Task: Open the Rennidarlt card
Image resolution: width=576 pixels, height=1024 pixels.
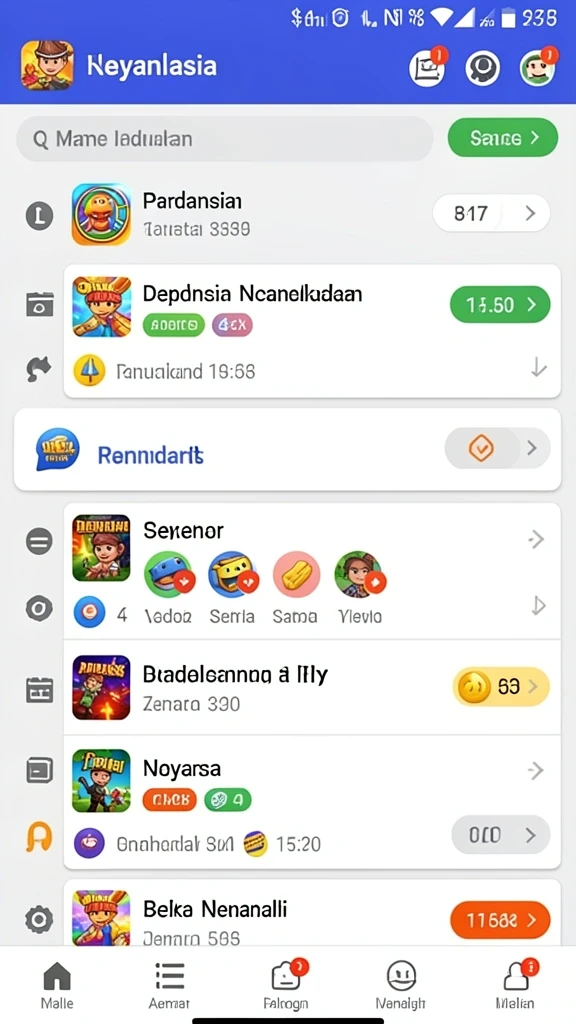Action: [287, 449]
